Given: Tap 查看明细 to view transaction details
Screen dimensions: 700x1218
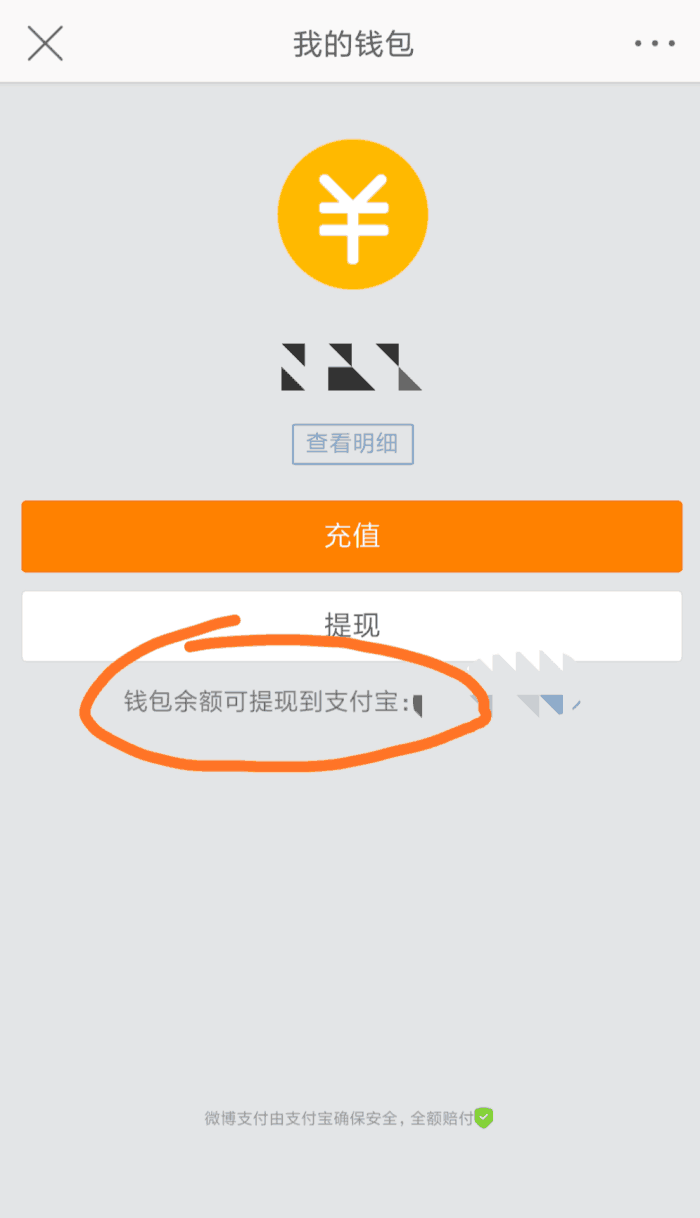Looking at the screenshot, I should [352, 444].
